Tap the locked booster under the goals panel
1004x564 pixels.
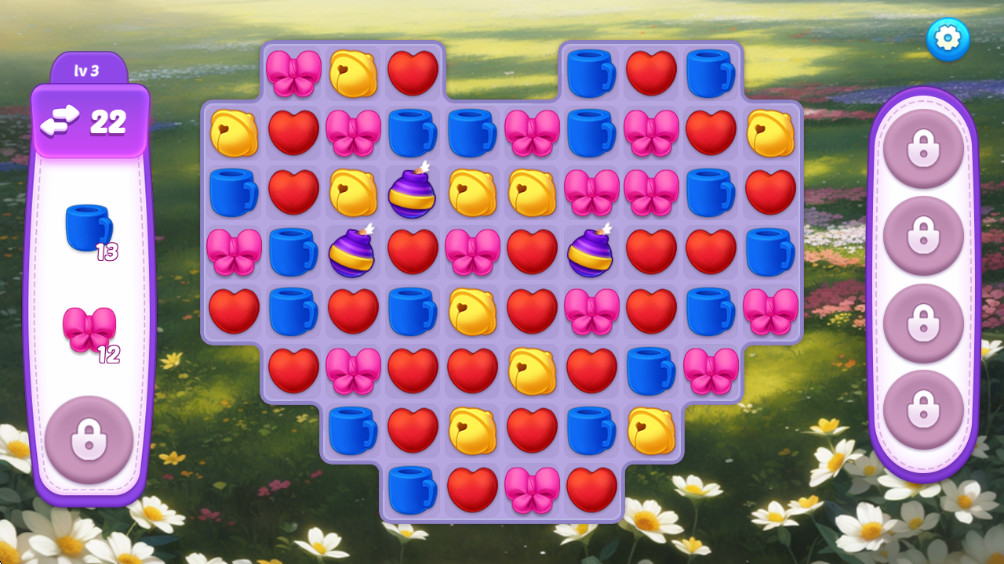click(89, 439)
